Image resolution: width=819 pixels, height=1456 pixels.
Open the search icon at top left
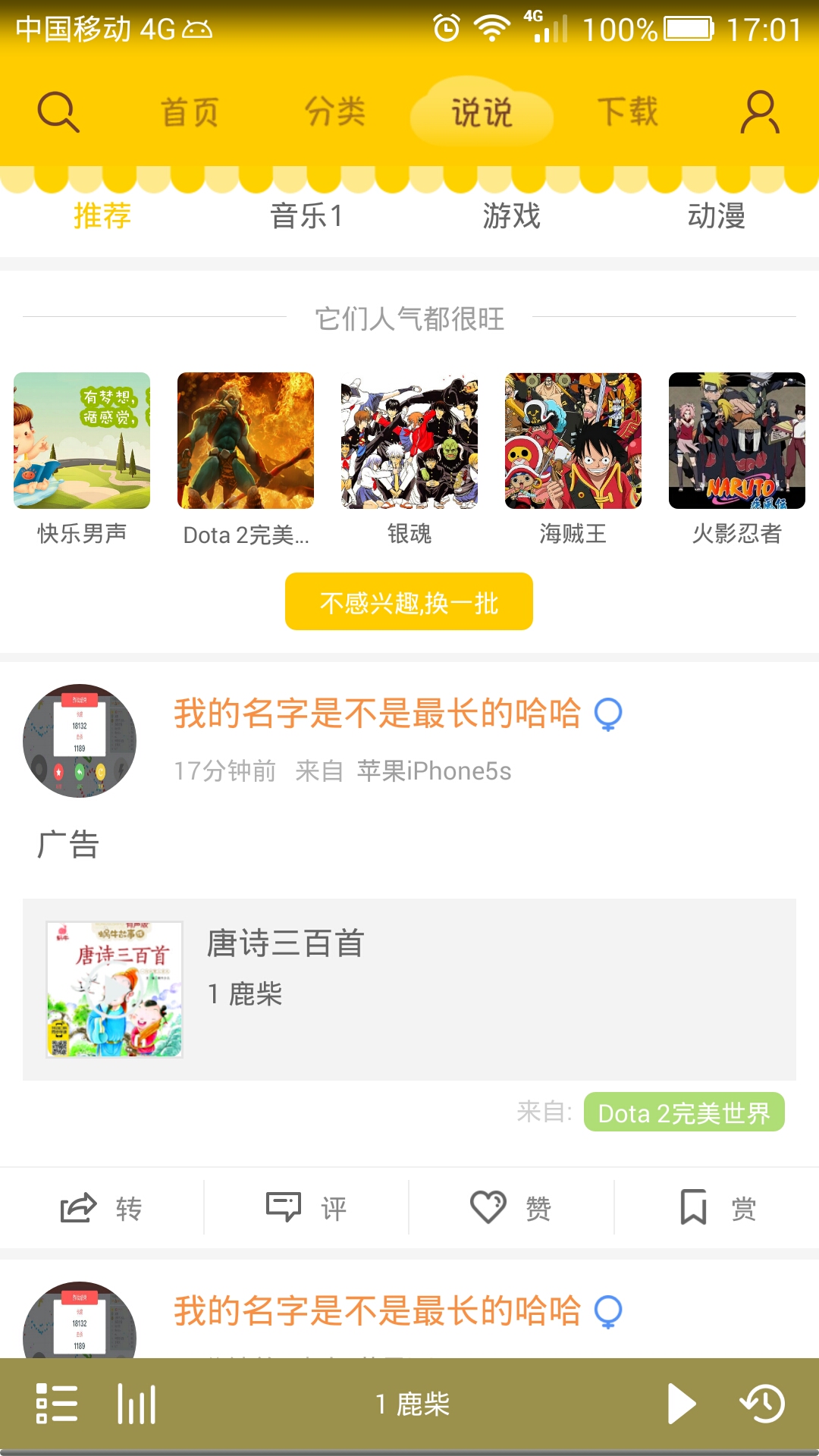click(x=57, y=112)
